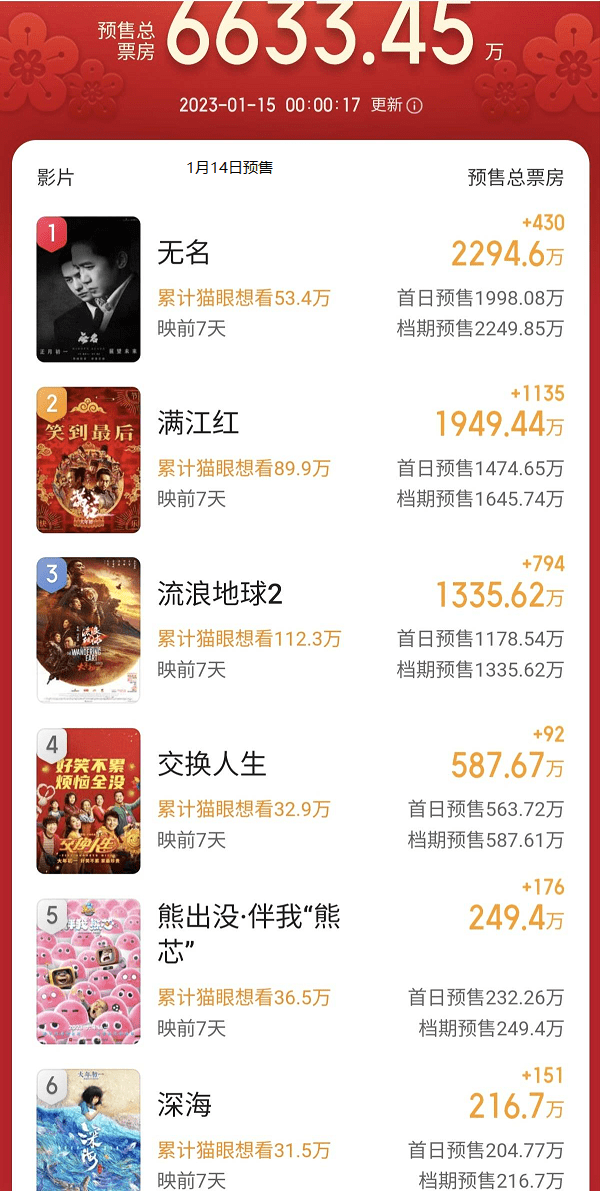The height and width of the screenshot is (1191, 600).
Task: Open the 满江红 movie row
Action: (301, 460)
